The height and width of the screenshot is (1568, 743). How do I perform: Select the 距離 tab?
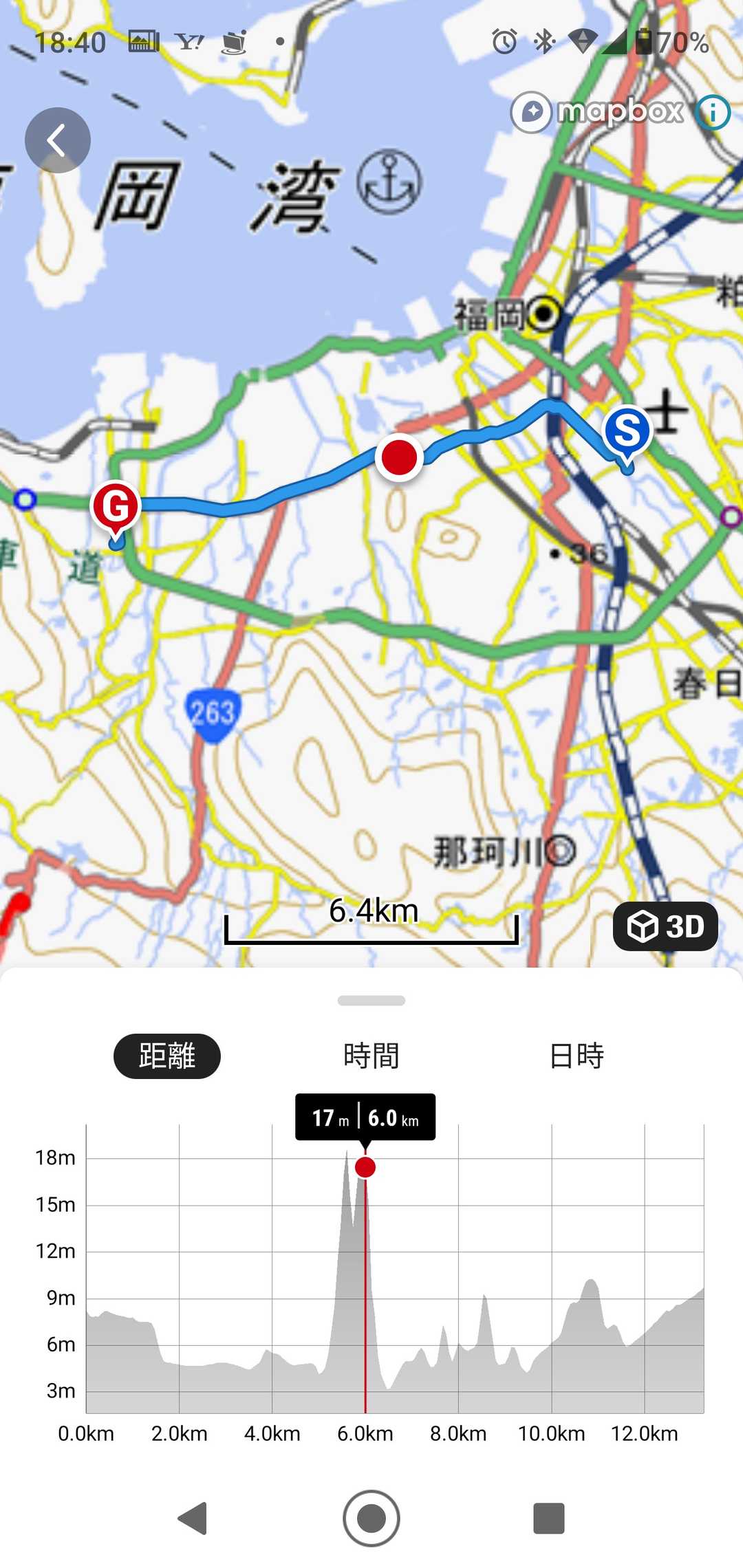167,1056
